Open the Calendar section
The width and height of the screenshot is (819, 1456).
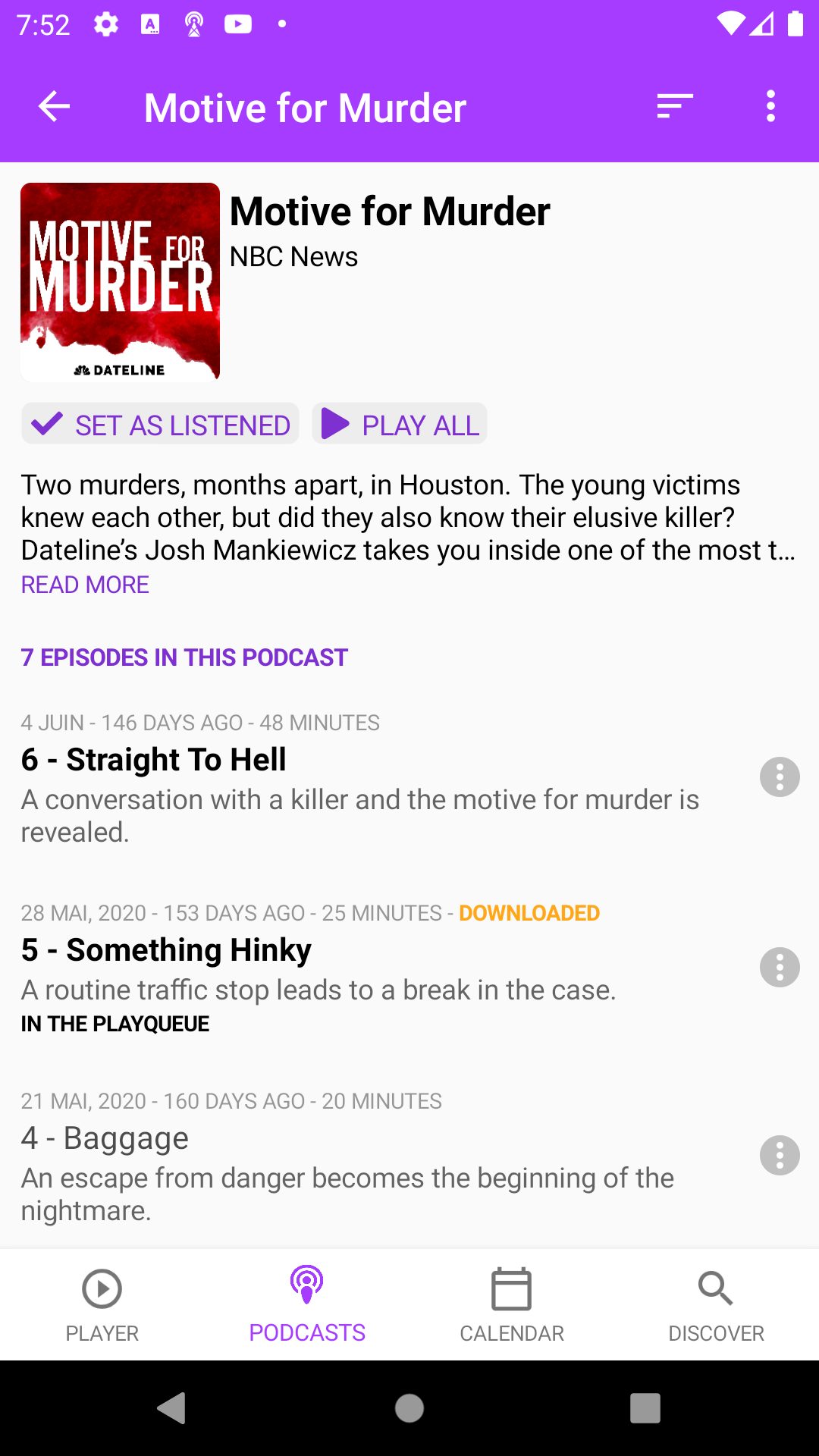tap(512, 1304)
